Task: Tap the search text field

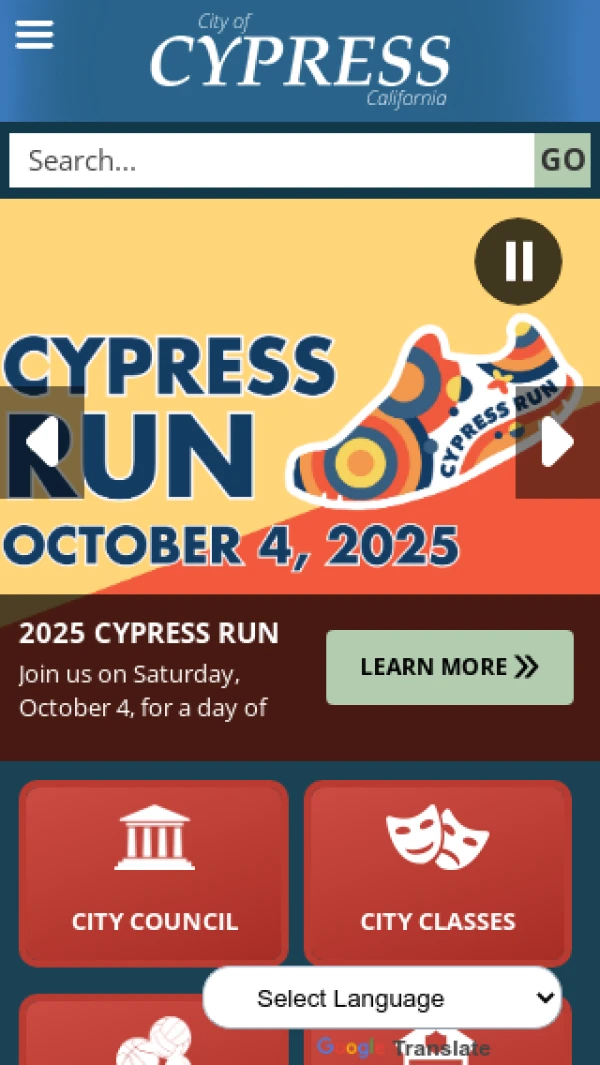Action: coord(270,160)
